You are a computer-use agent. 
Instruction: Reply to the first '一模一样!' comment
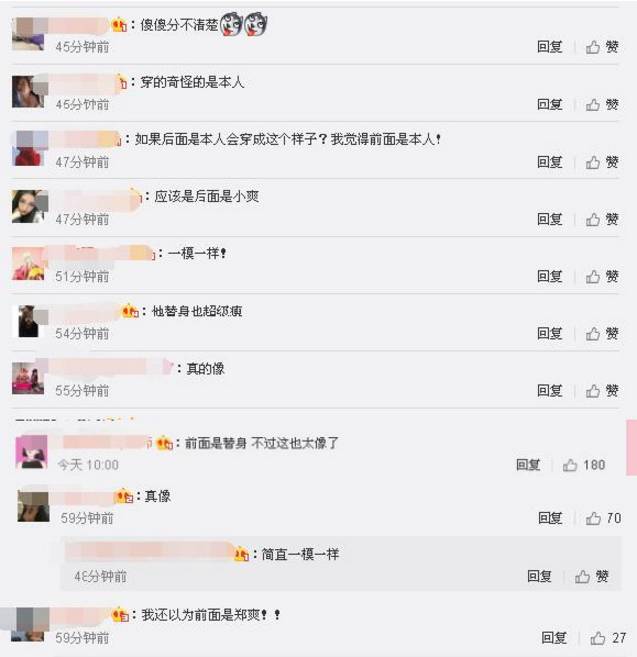coord(549,276)
